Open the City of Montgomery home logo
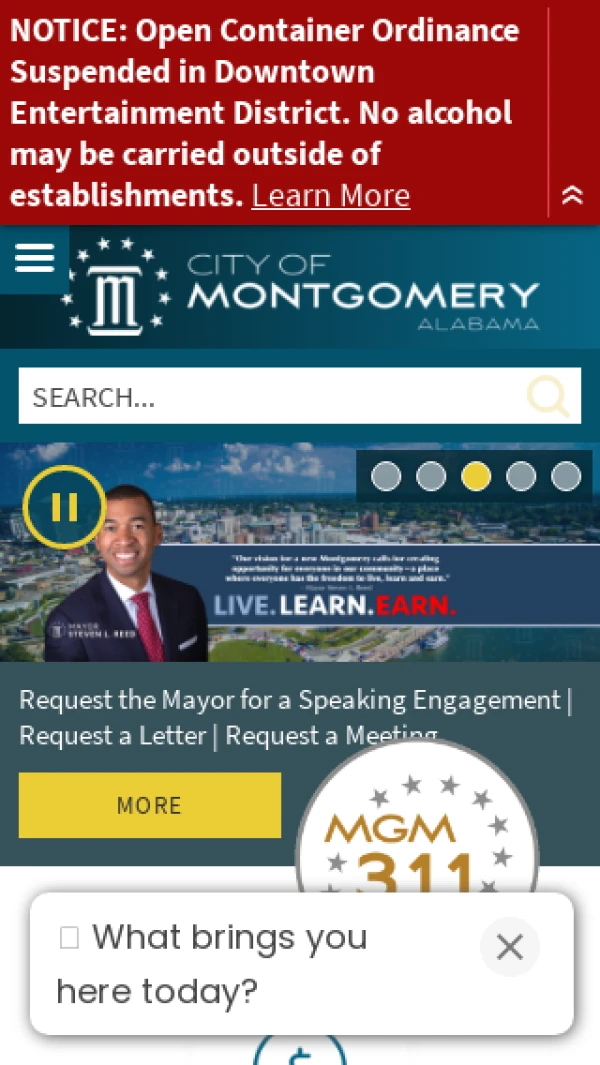Viewport: 600px width, 1065px height. pos(300,287)
